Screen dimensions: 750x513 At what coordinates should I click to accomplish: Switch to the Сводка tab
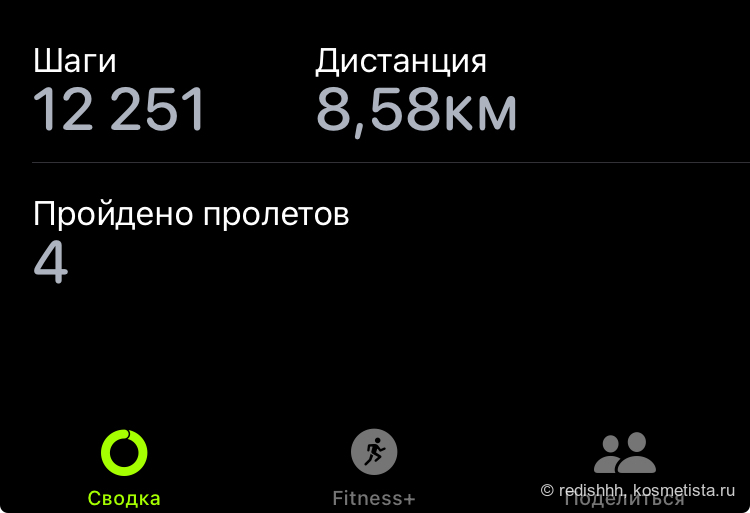point(124,466)
